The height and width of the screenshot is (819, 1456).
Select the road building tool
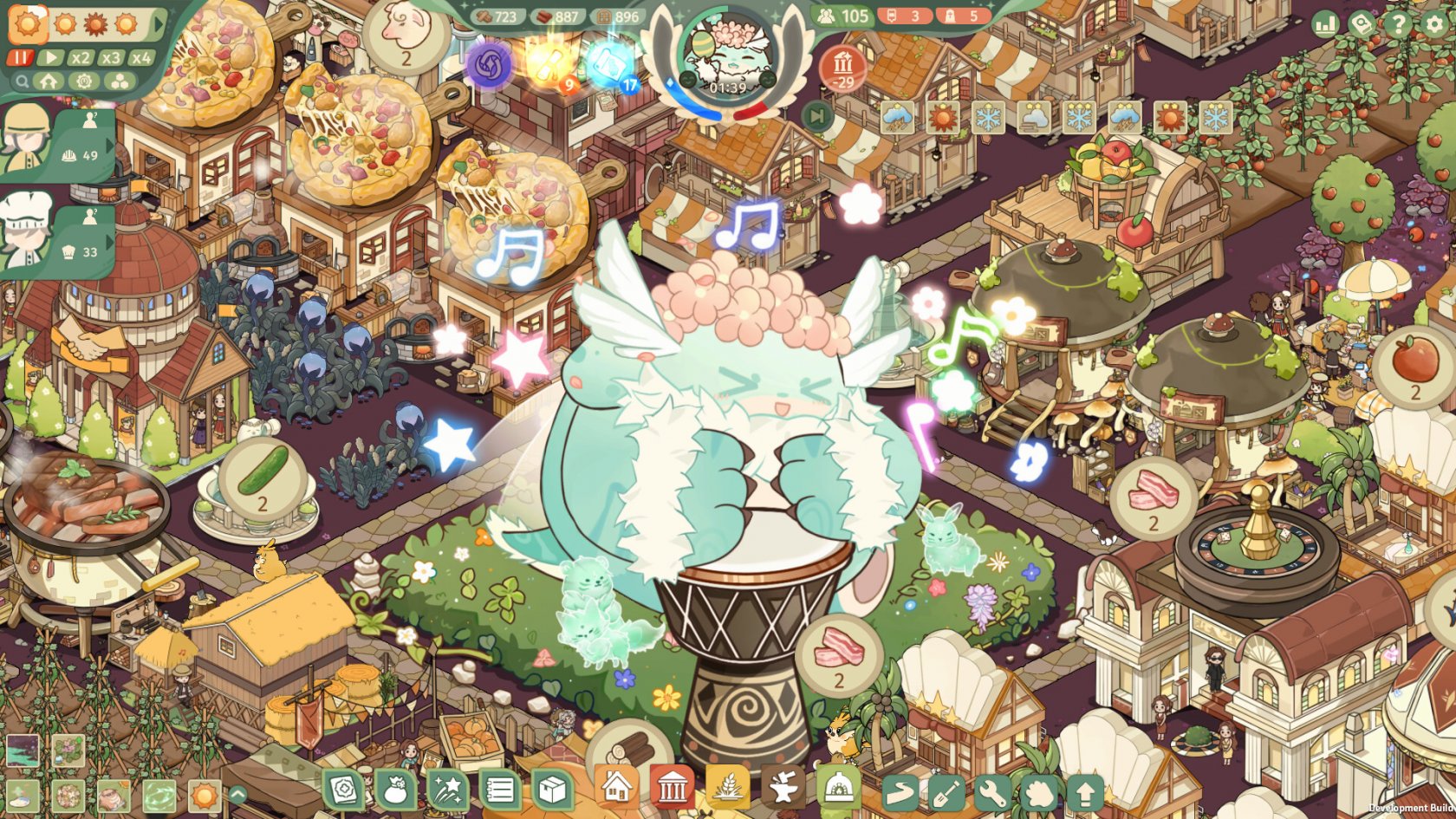[x=900, y=791]
